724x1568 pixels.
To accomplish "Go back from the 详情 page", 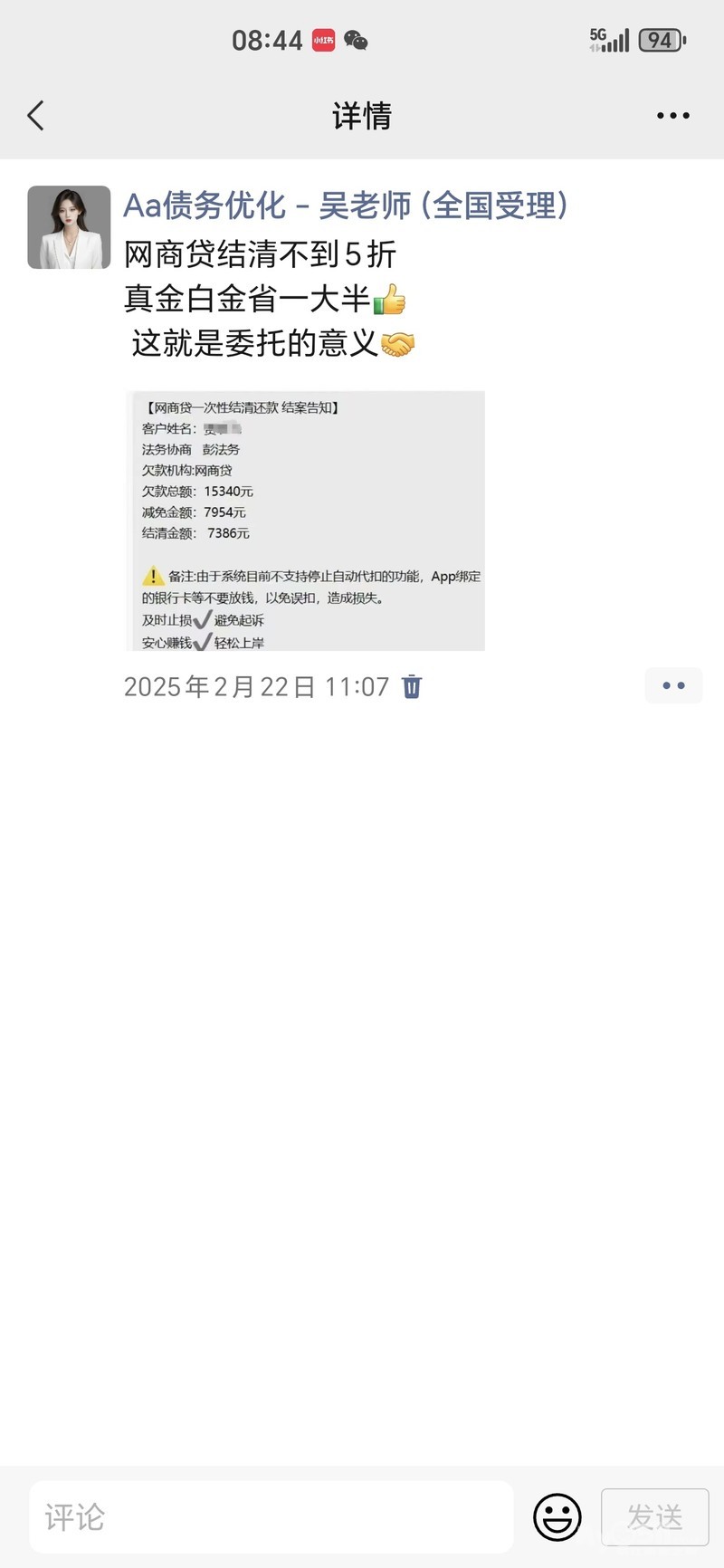I will pos(36,116).
